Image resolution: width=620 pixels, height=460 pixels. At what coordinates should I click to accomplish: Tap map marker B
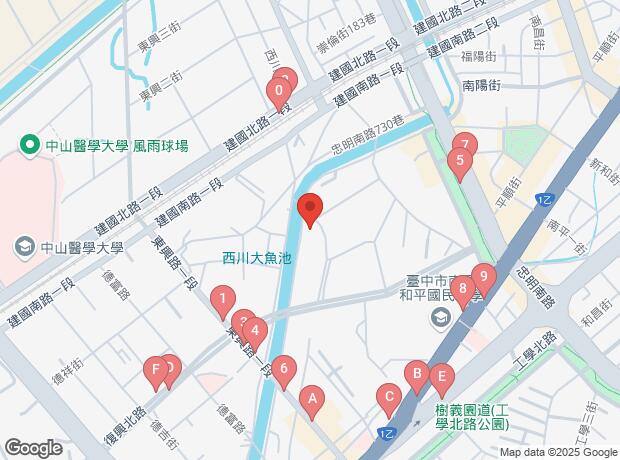click(416, 374)
